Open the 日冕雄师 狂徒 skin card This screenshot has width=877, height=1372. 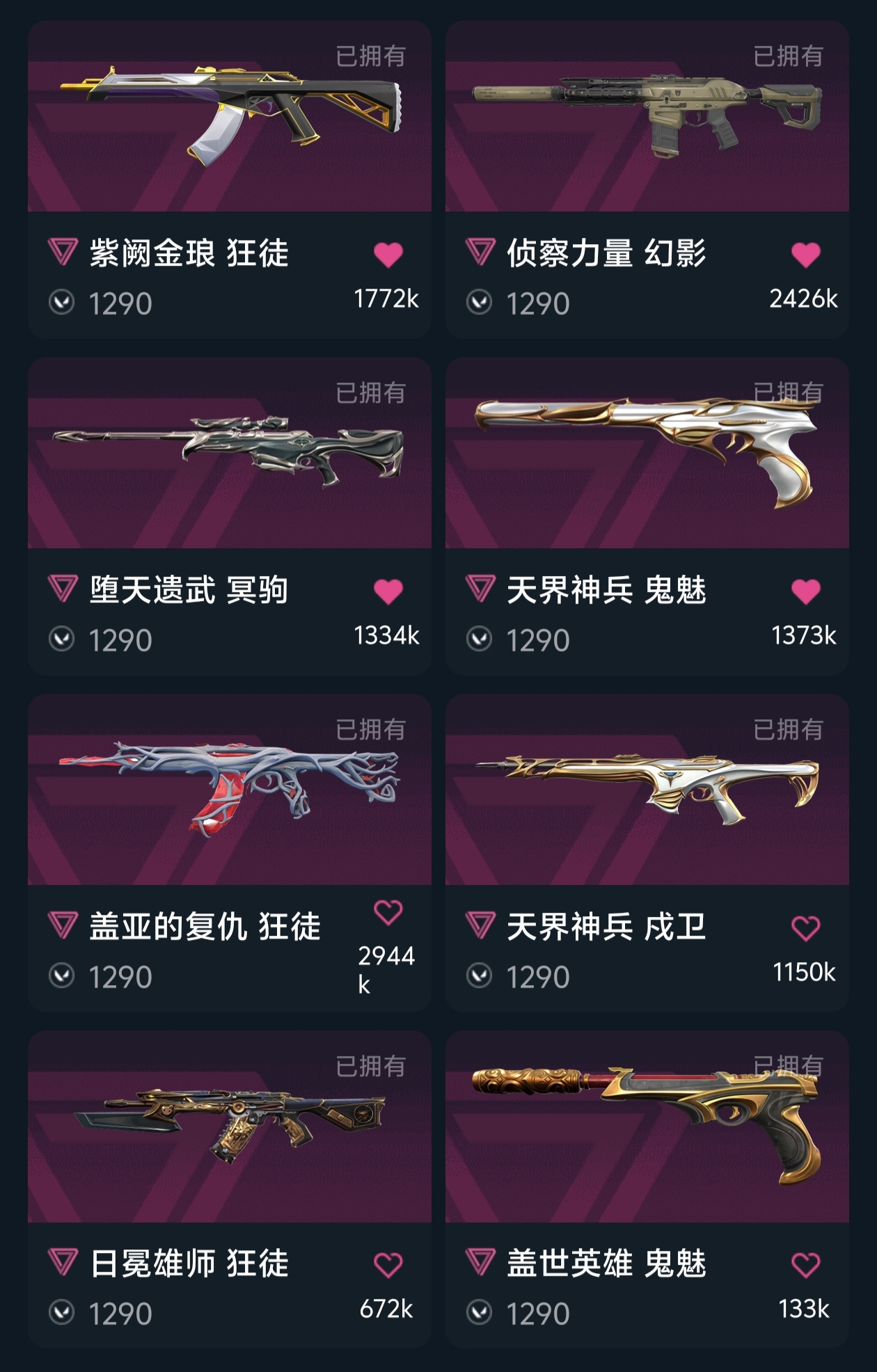point(230,1126)
